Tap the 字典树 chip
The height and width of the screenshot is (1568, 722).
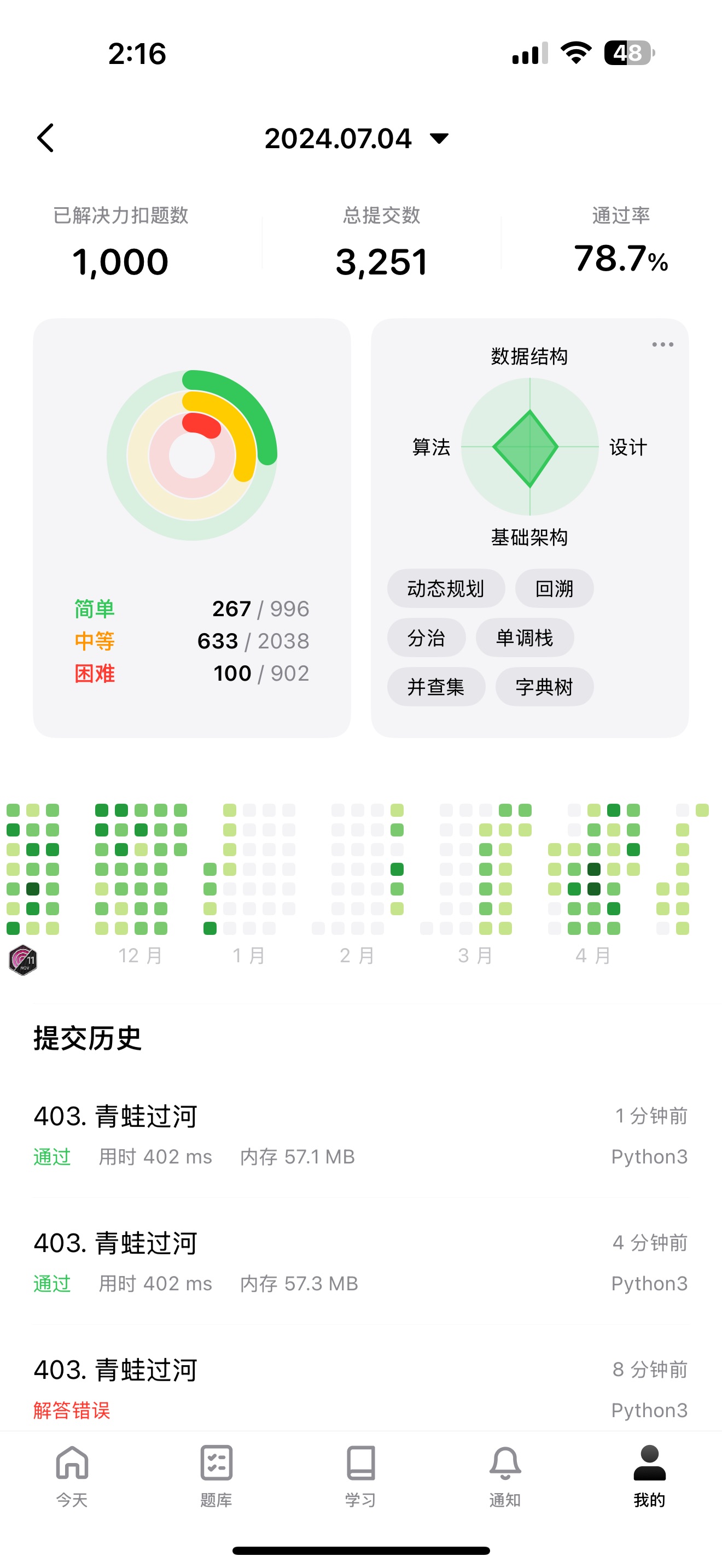coord(544,687)
